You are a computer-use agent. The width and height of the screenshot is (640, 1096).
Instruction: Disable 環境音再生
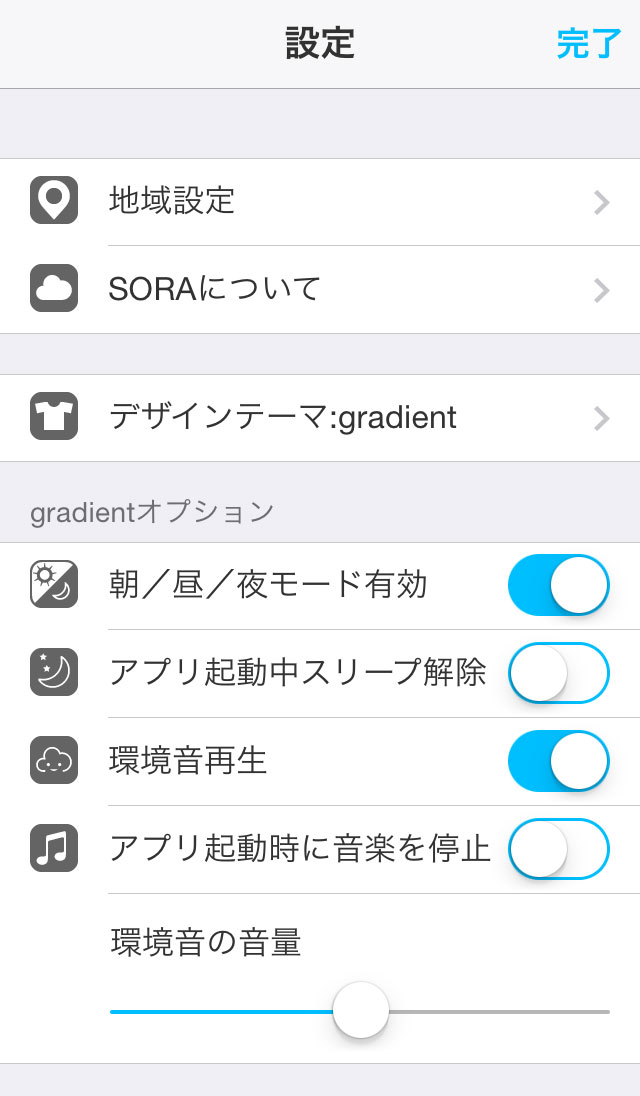point(558,761)
